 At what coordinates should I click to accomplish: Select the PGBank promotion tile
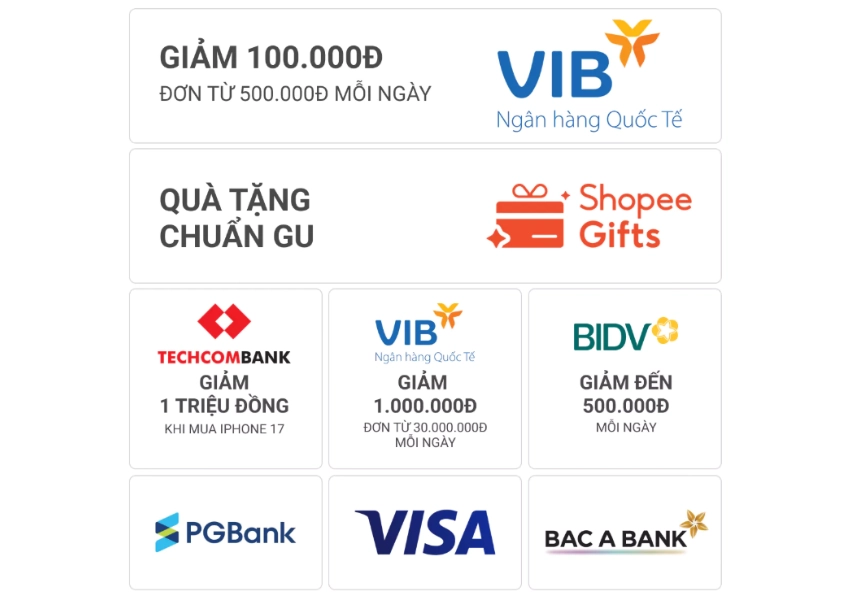tap(225, 532)
